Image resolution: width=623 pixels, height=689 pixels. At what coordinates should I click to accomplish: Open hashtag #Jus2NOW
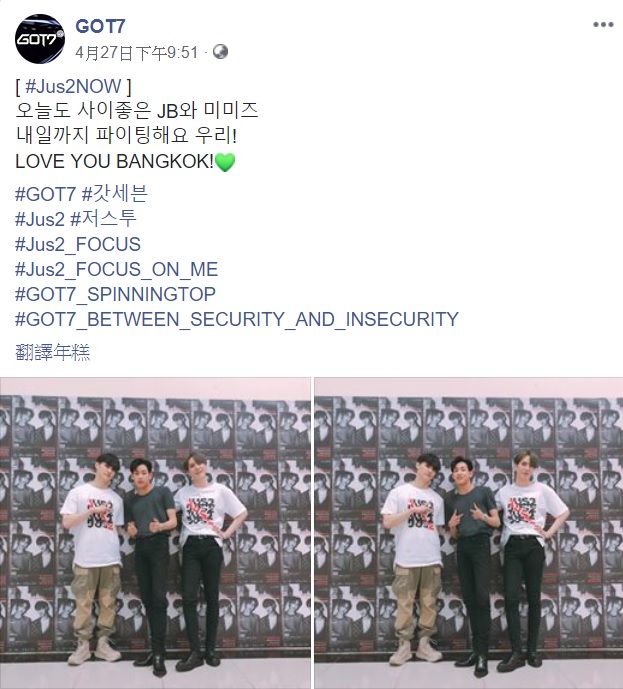click(x=71, y=85)
